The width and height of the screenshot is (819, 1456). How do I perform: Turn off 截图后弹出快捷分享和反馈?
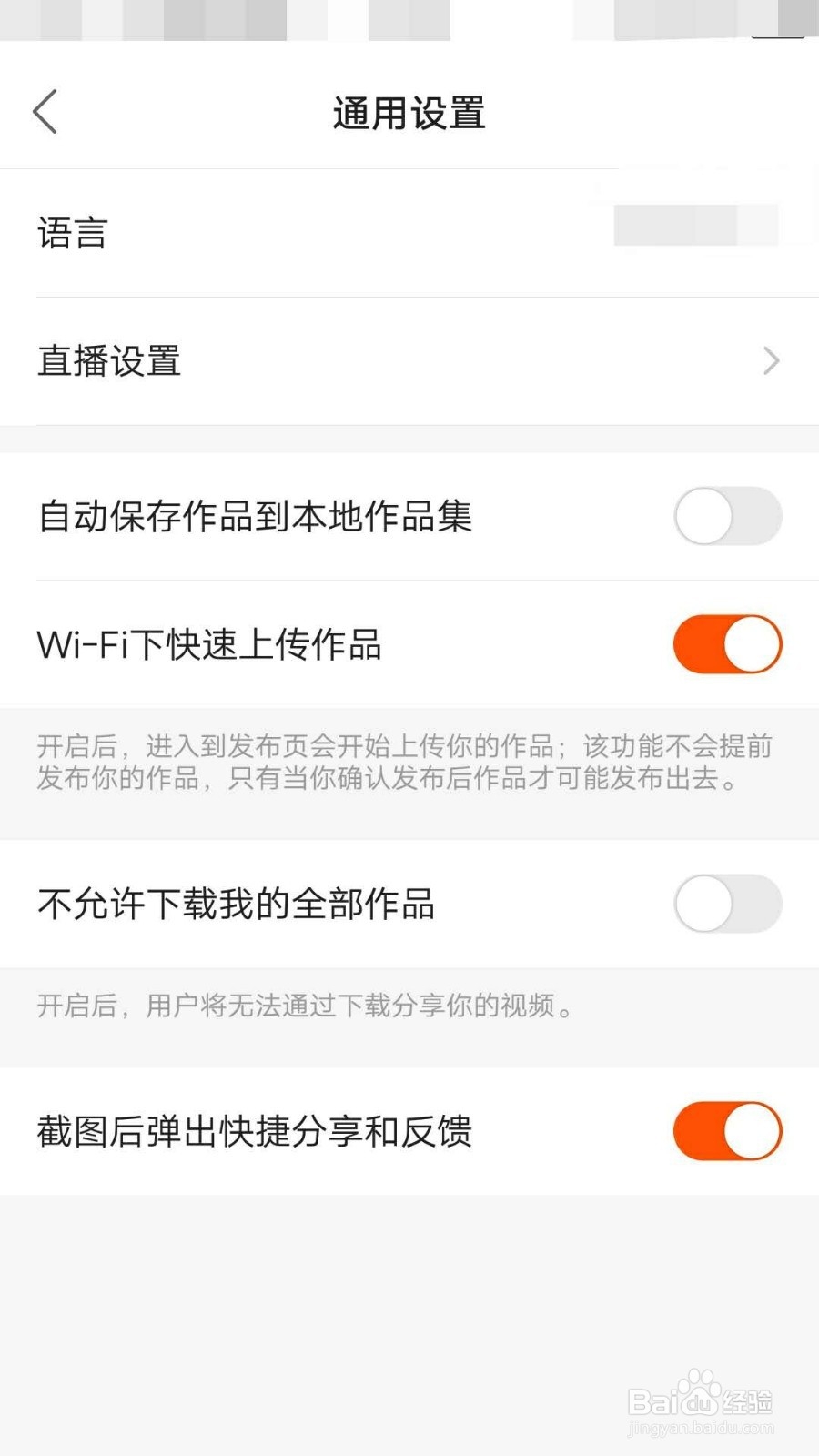point(725,1129)
